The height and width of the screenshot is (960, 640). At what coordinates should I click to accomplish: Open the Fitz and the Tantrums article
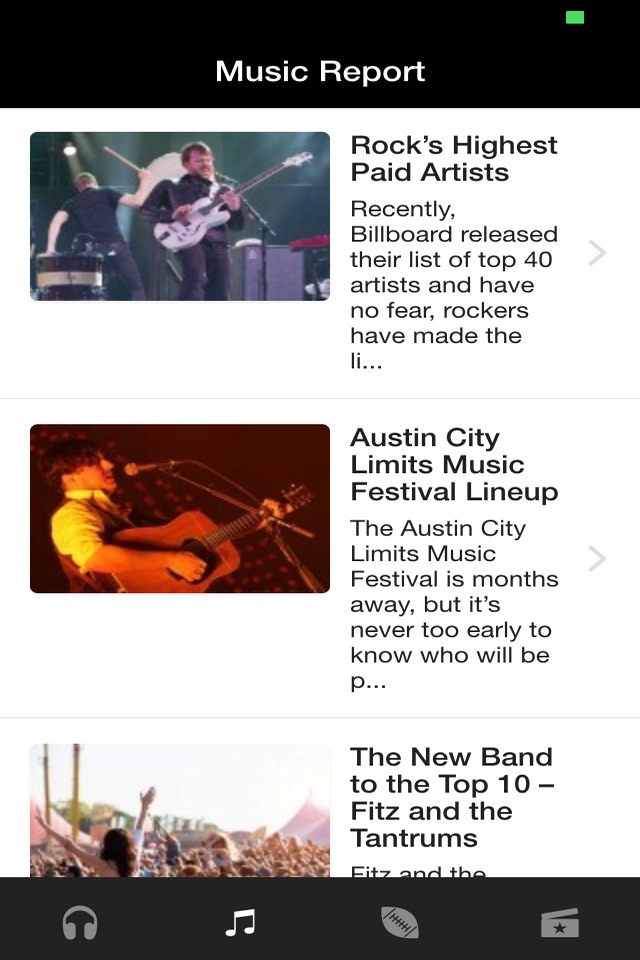320,798
